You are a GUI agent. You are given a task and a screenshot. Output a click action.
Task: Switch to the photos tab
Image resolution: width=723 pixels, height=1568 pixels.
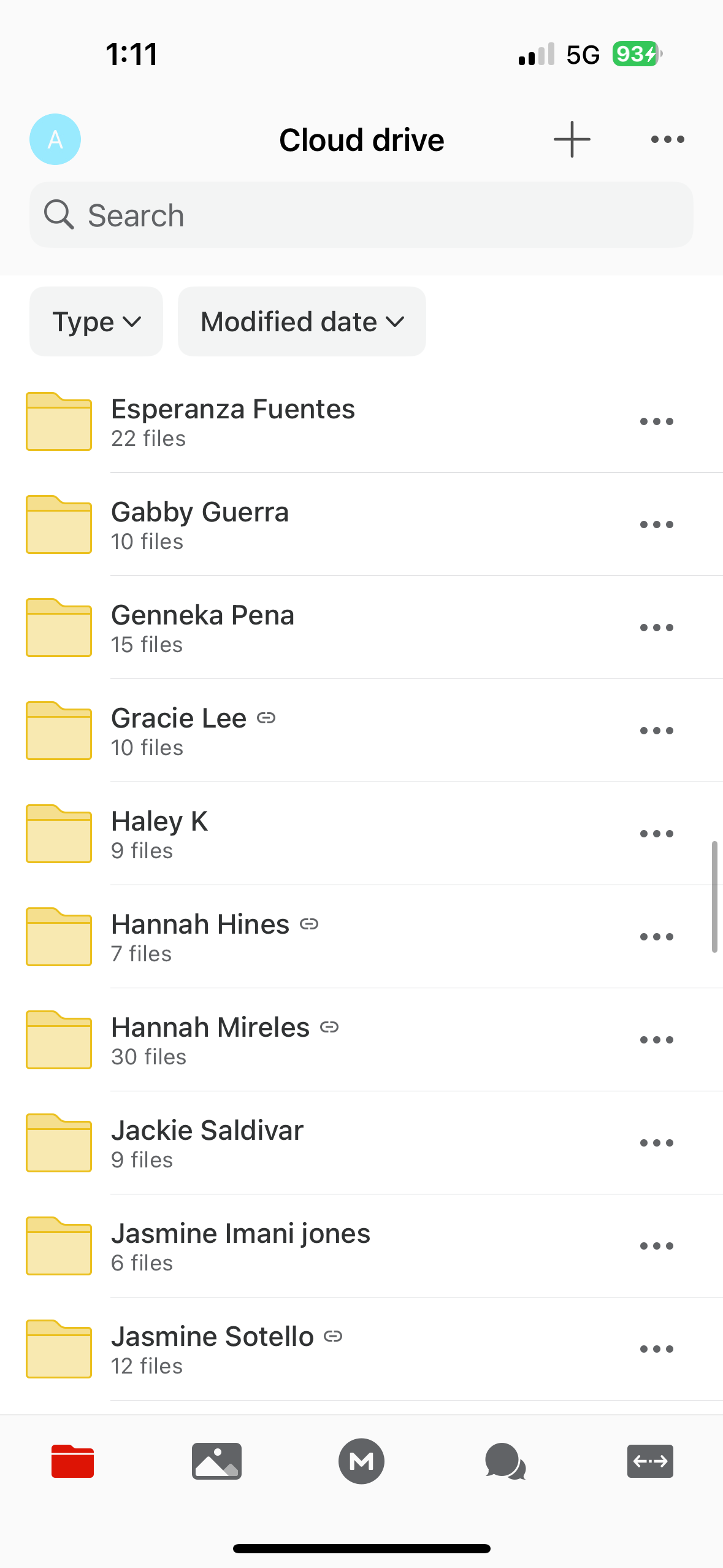pyautogui.click(x=216, y=1461)
